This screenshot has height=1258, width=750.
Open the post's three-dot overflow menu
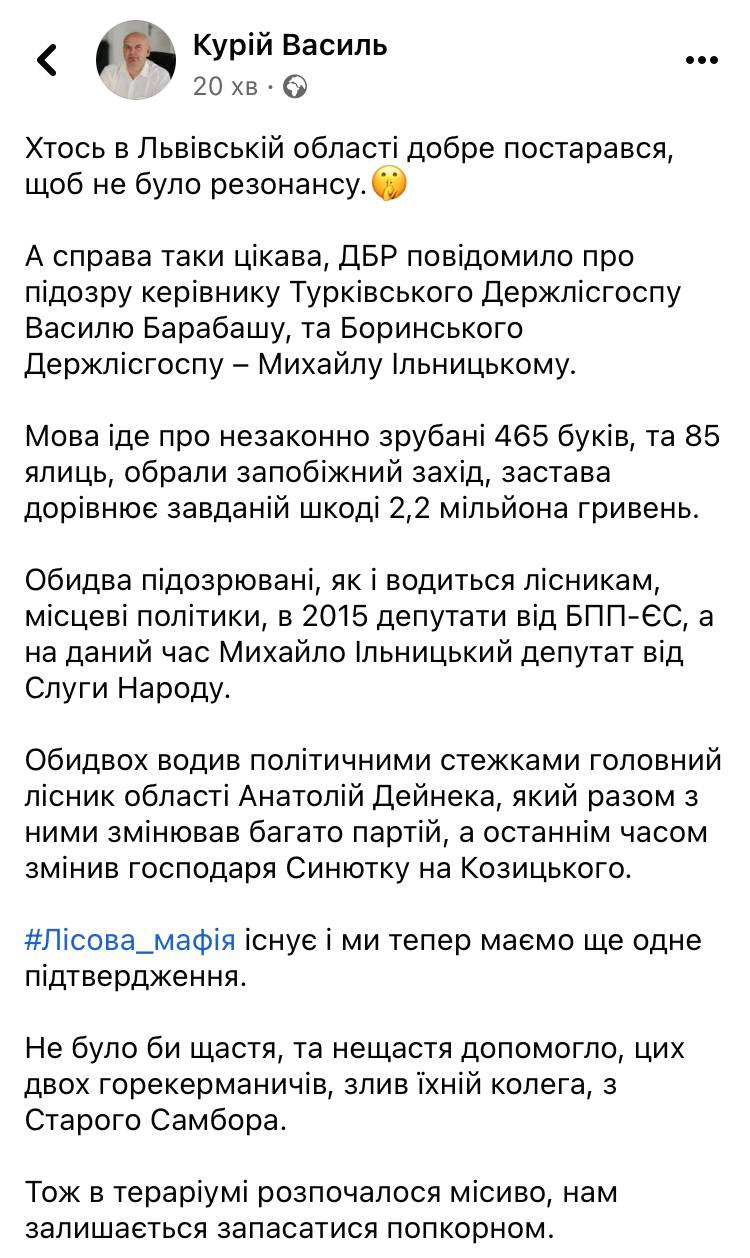[x=701, y=60]
